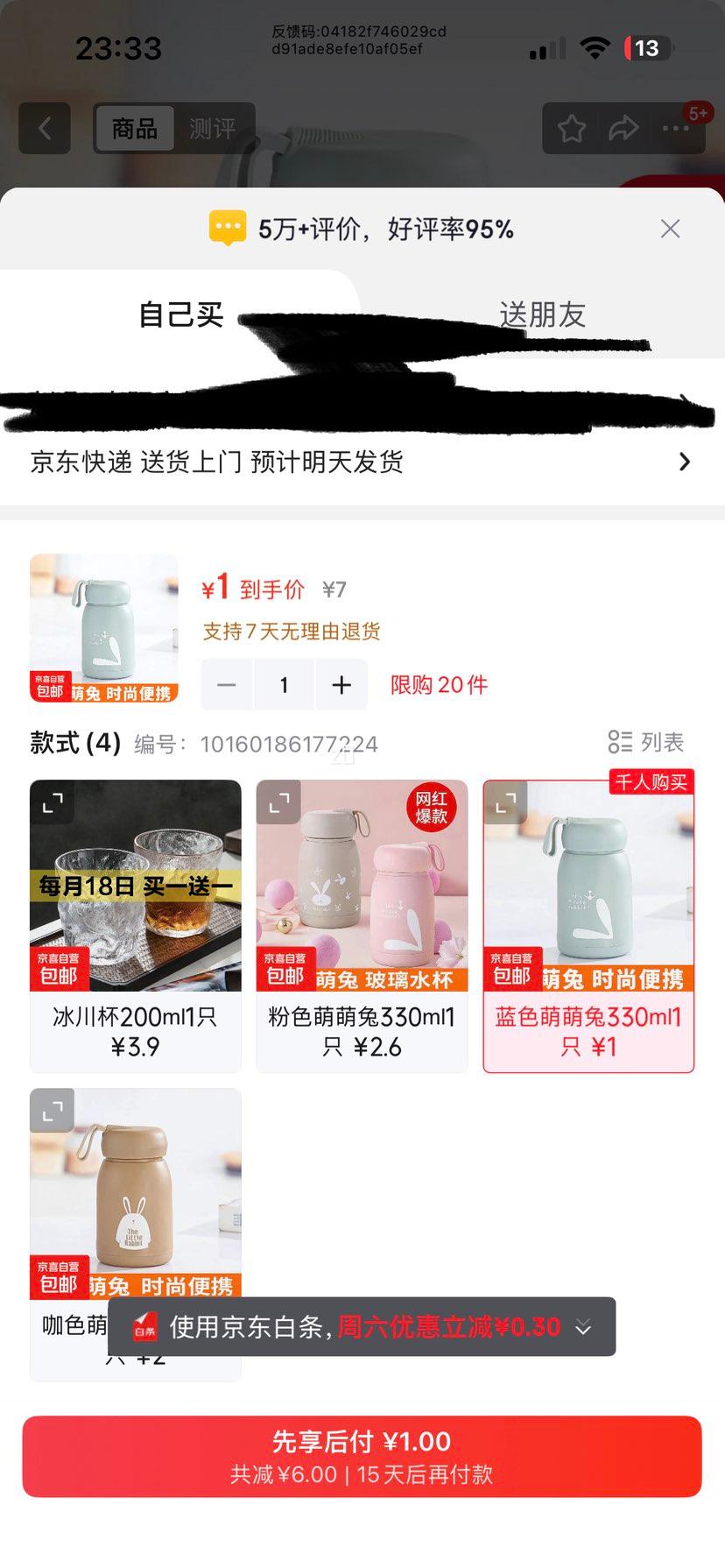Image resolution: width=725 pixels, height=1568 pixels.
Task: Tap the enlarge icon on 咖色 bottle thumbnail
Action: coord(52,1110)
